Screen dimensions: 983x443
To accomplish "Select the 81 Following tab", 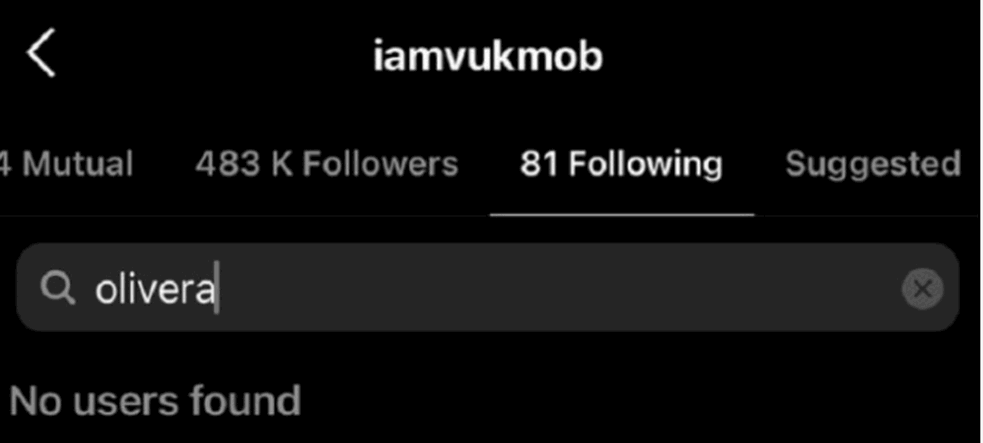I will click(620, 164).
